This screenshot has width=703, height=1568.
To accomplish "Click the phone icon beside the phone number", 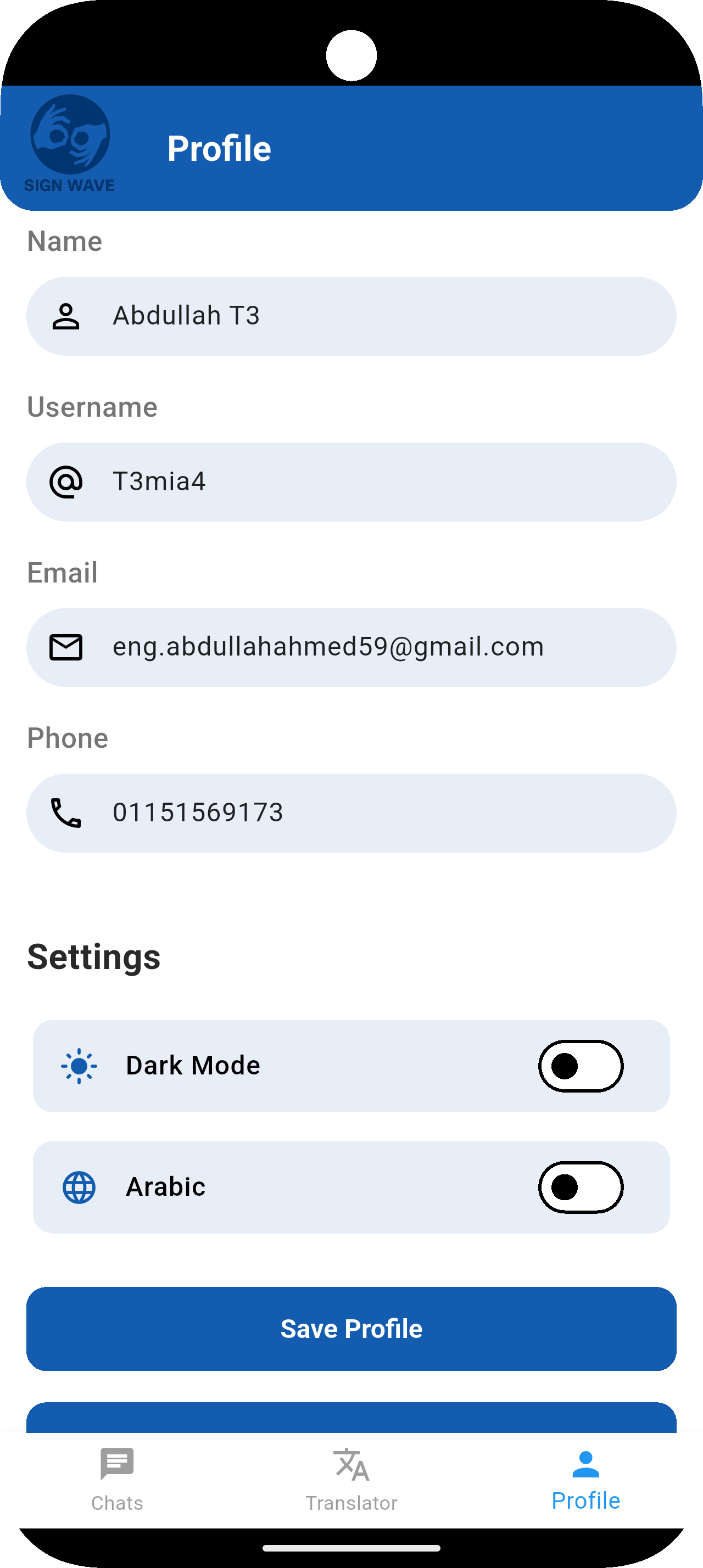I will pos(66,812).
